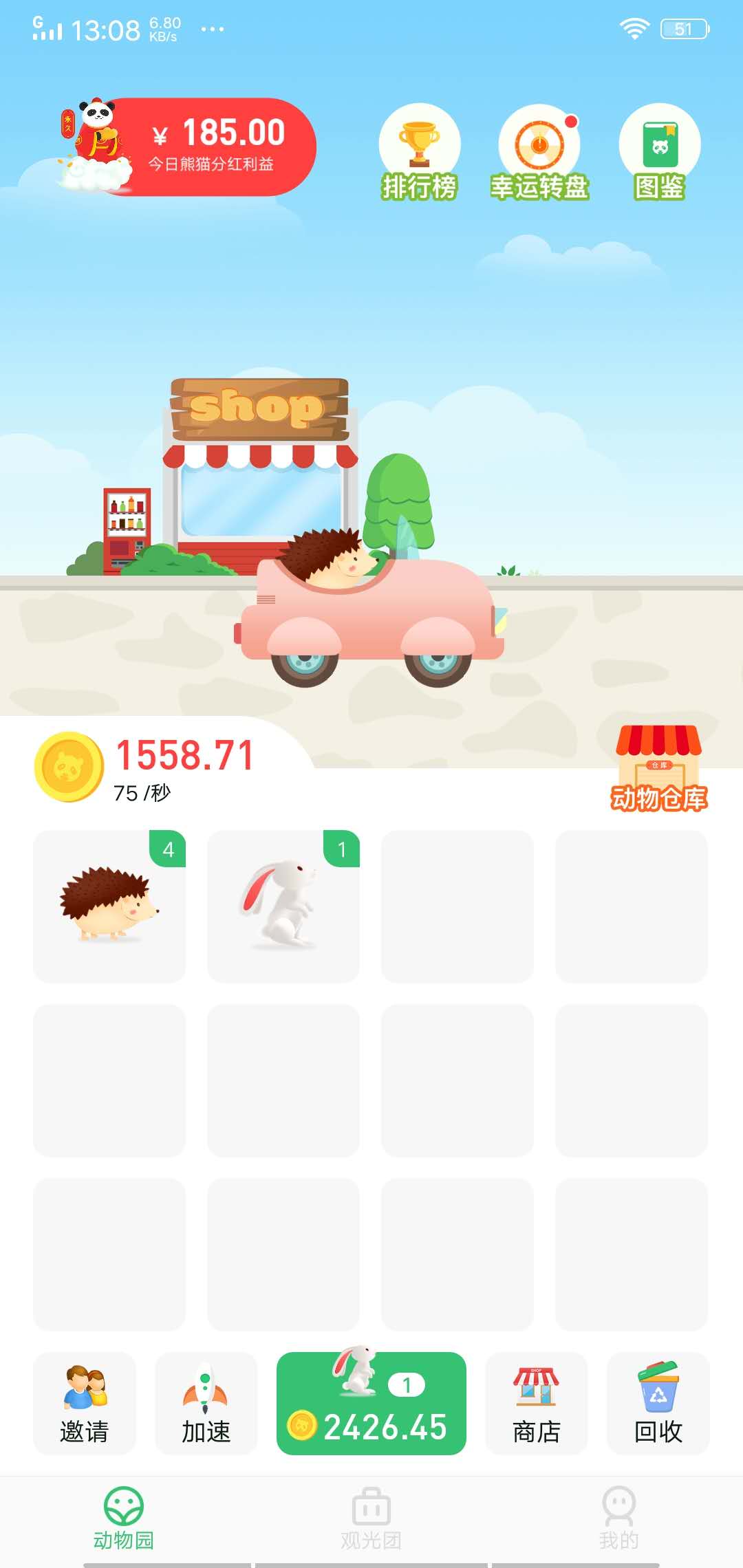Image resolution: width=743 pixels, height=1568 pixels.
Task: Tap the 加速 speed-up button
Action: (206, 1404)
